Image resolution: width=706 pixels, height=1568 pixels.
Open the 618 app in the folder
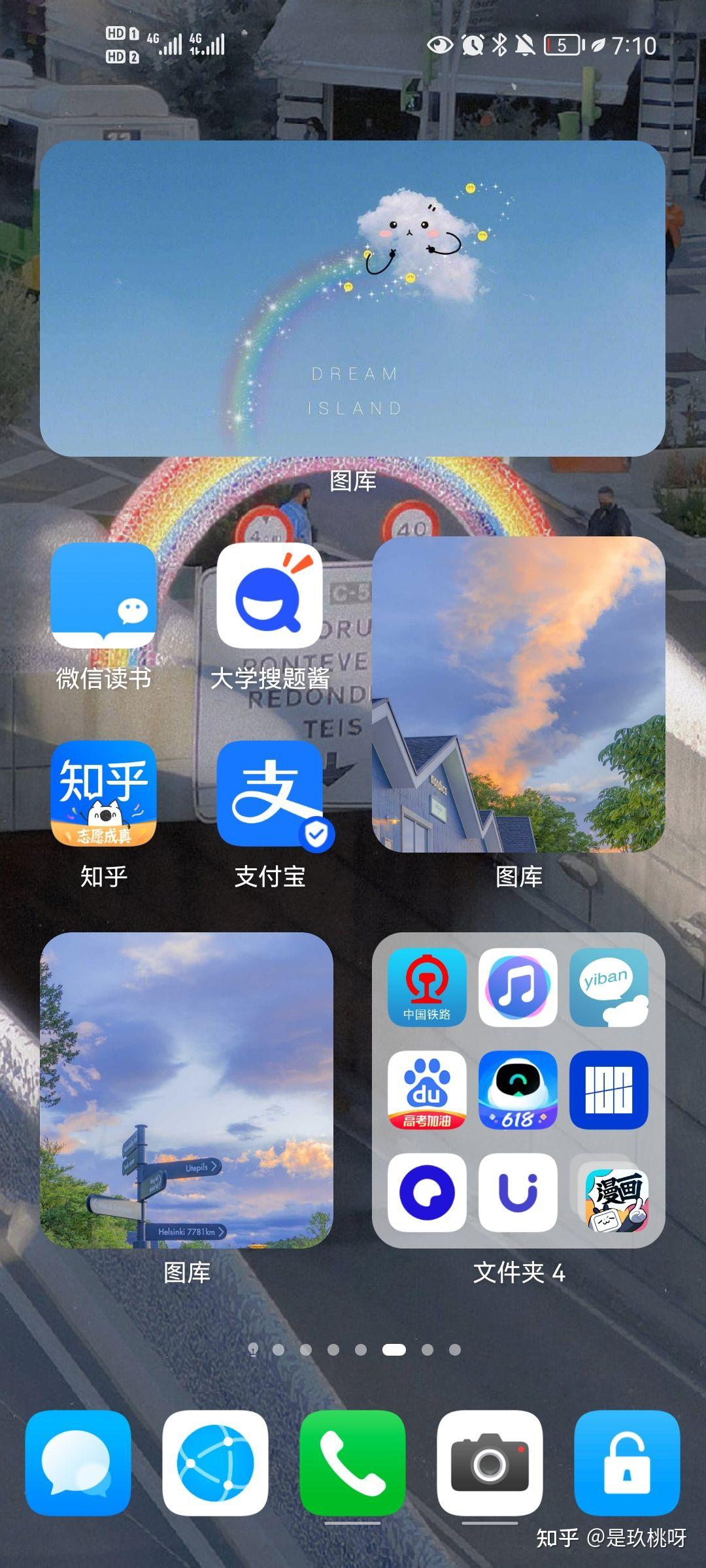[518, 1088]
